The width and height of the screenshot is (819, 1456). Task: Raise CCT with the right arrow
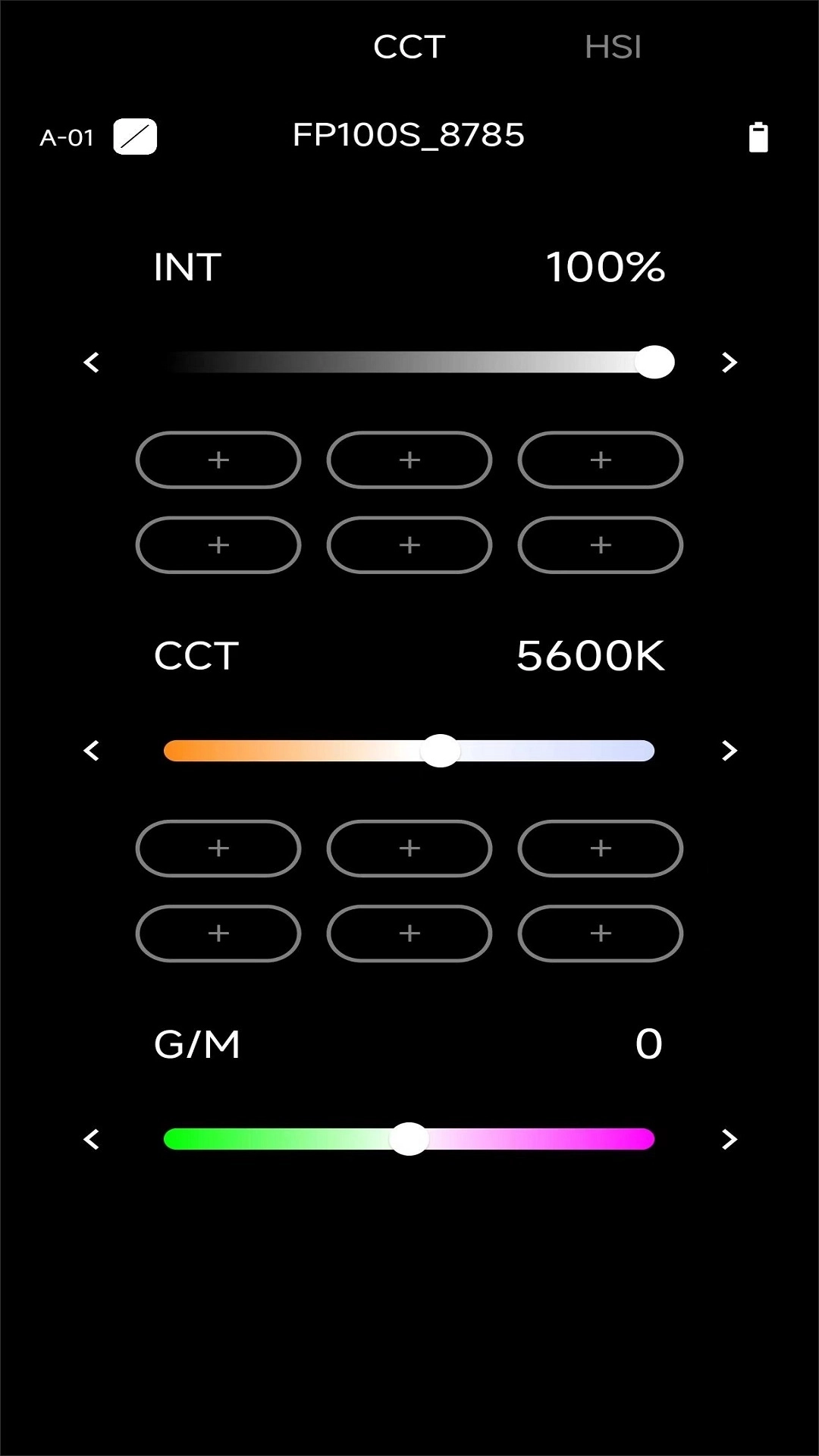tap(729, 751)
